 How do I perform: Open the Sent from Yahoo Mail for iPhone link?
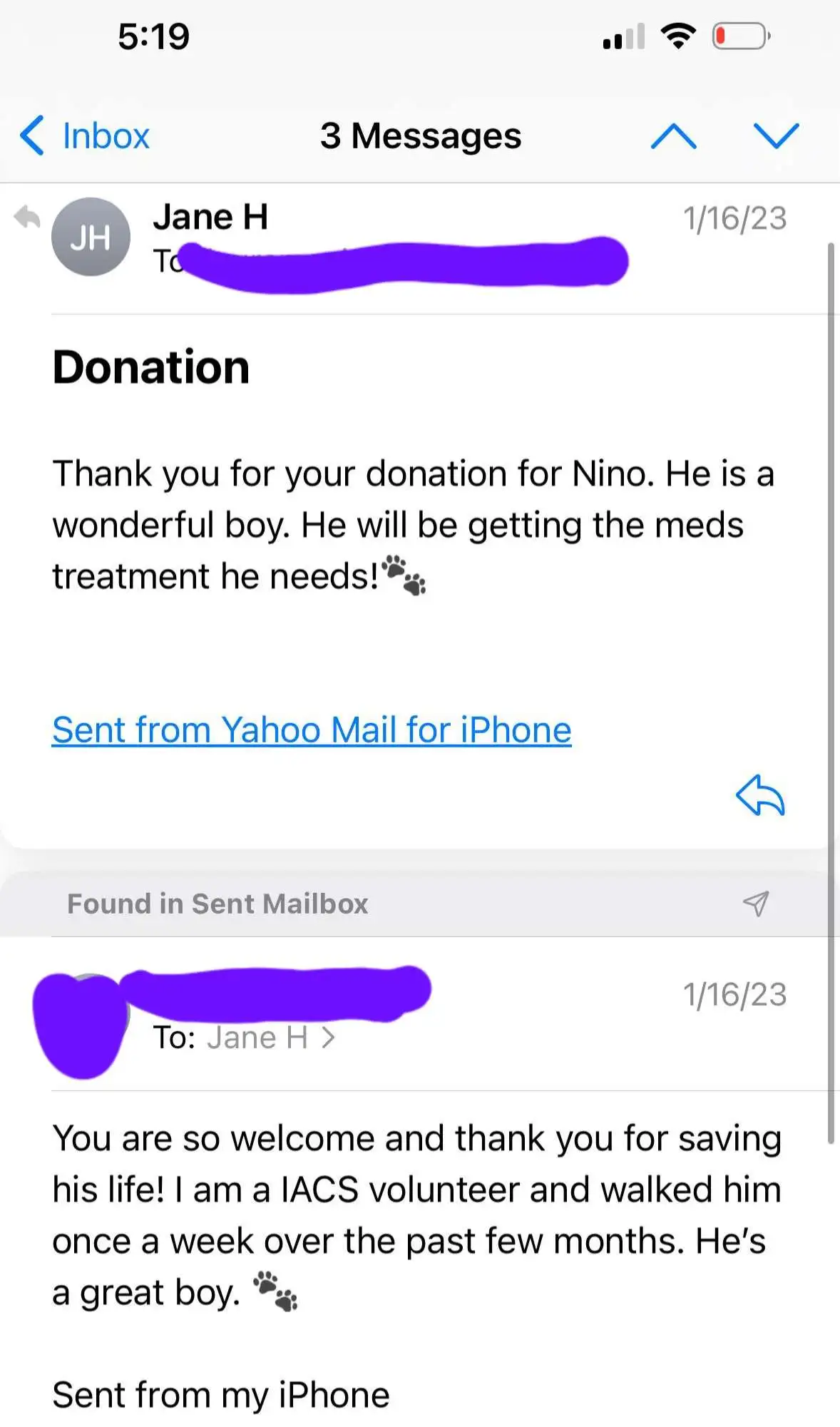pos(312,730)
